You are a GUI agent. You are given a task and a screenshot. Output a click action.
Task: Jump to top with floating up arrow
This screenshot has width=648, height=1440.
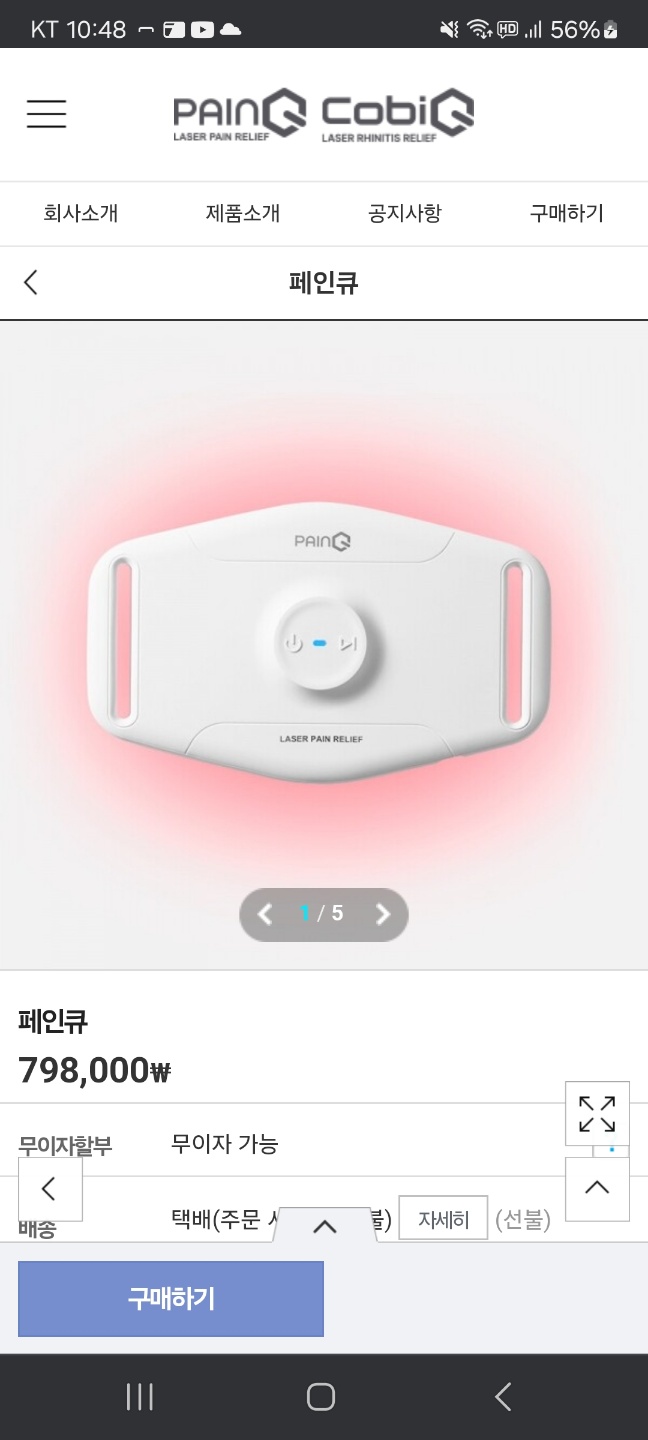point(597,1189)
